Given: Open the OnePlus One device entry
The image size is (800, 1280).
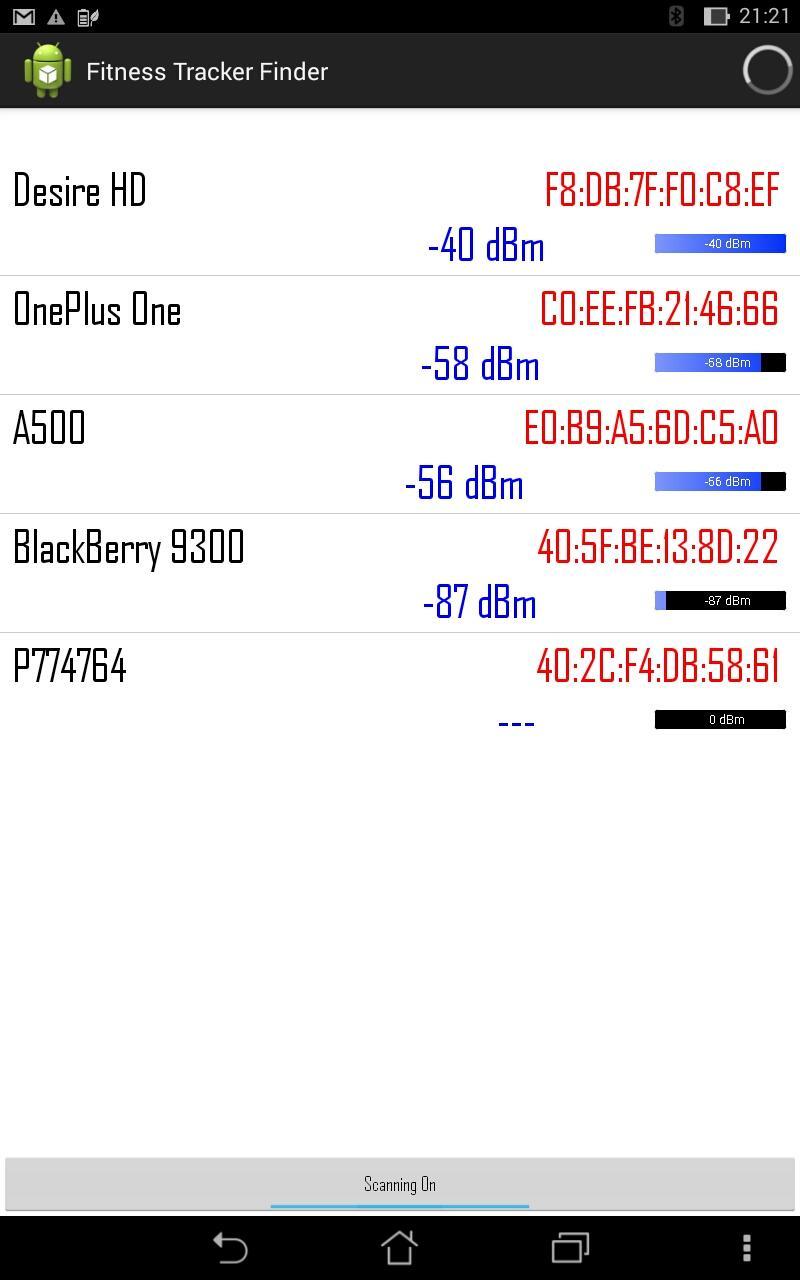Looking at the screenshot, I should click(400, 335).
